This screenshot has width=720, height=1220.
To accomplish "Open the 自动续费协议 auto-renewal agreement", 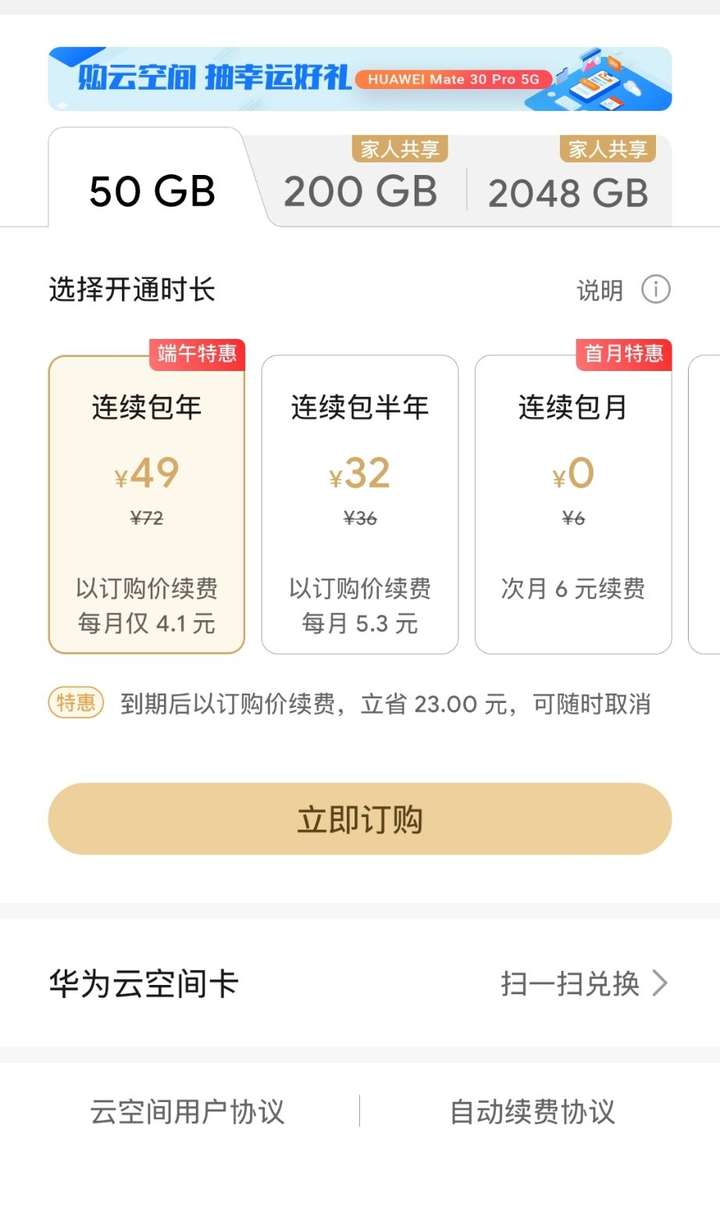I will coord(534,1111).
